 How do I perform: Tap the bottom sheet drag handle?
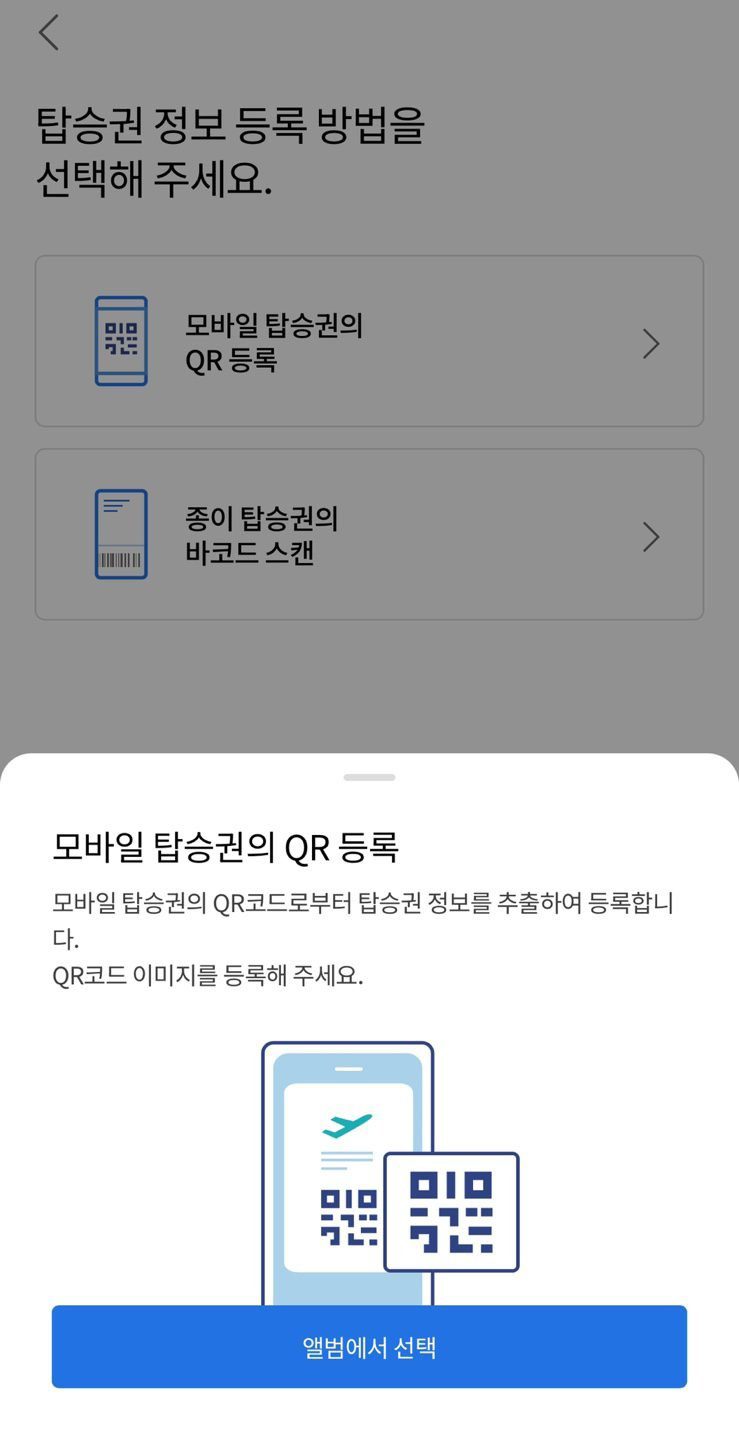[x=369, y=777]
